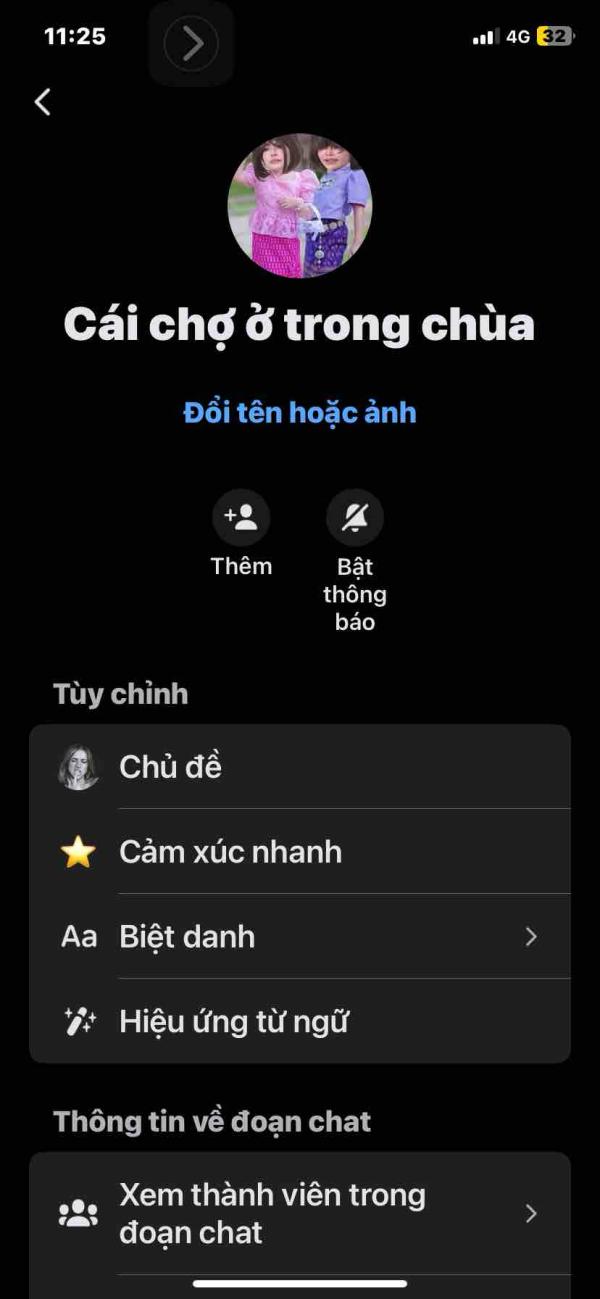Turn on notifications via "Bật thông báo"
Image resolution: width=600 pixels, height=1299 pixels.
355,518
